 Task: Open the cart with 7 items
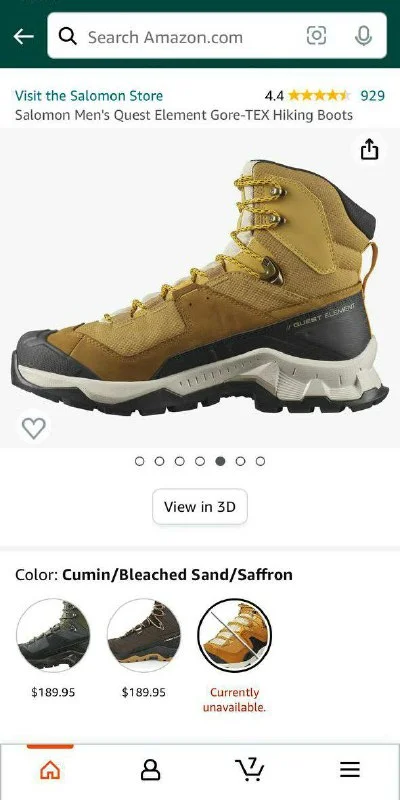click(x=250, y=769)
